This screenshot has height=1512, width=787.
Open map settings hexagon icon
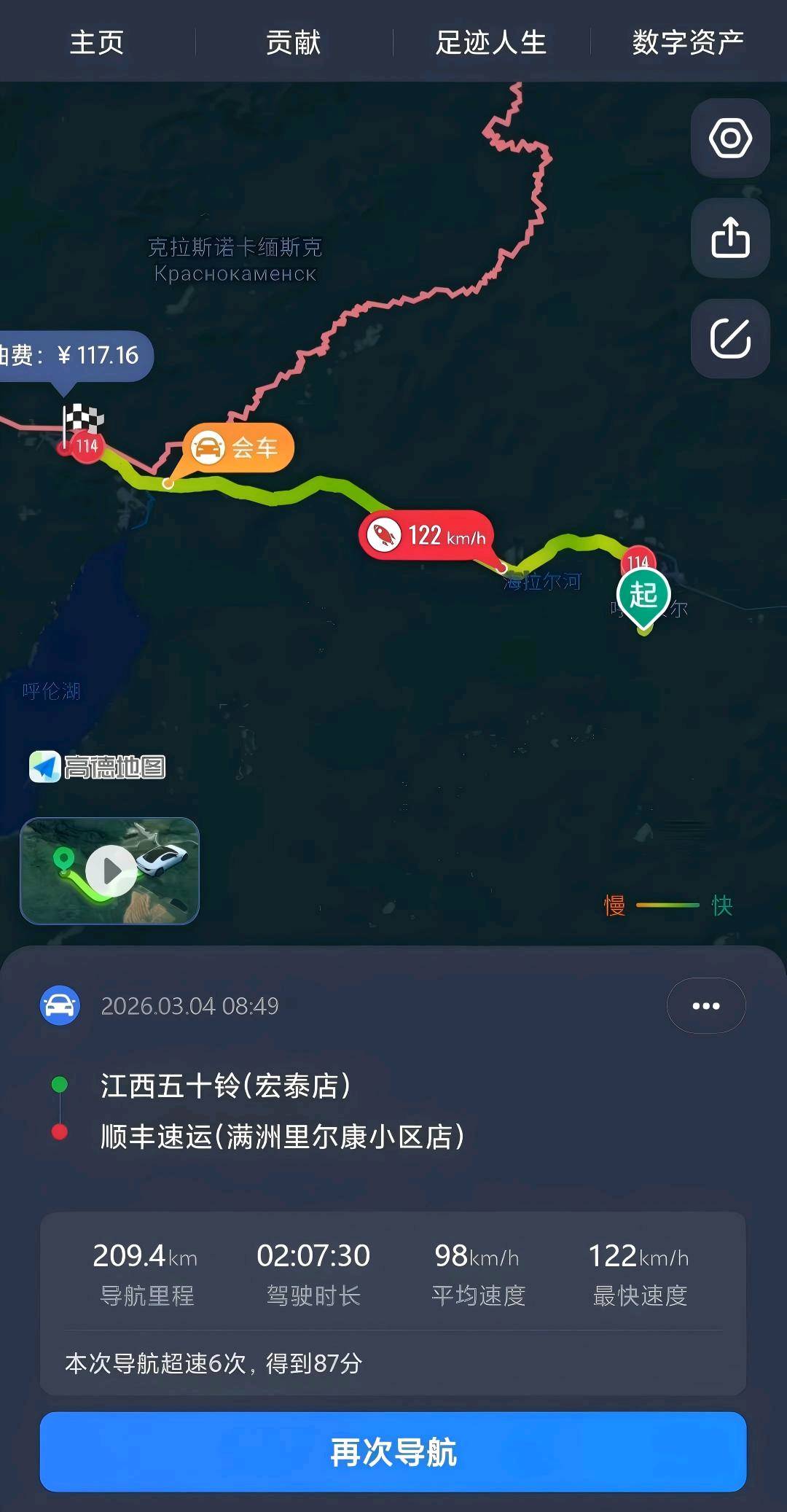pos(730,138)
